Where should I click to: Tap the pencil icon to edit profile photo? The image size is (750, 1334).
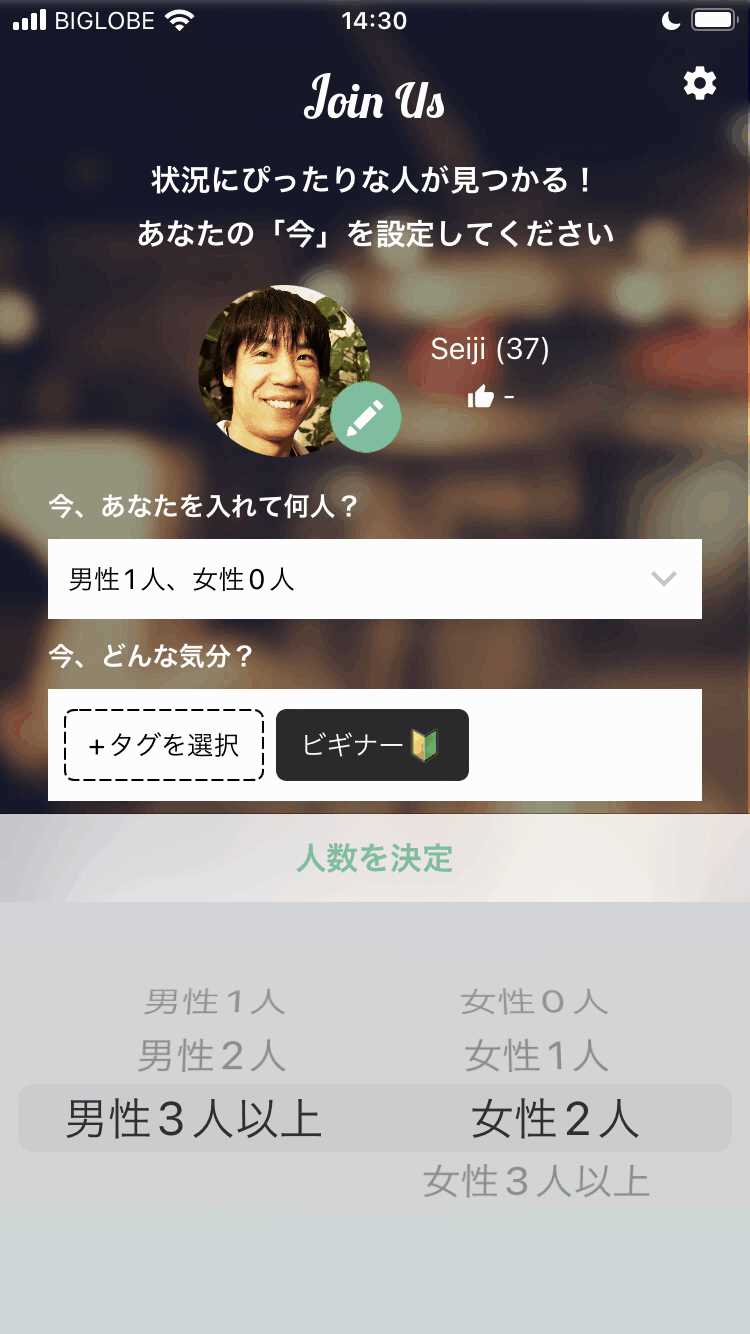pos(365,416)
